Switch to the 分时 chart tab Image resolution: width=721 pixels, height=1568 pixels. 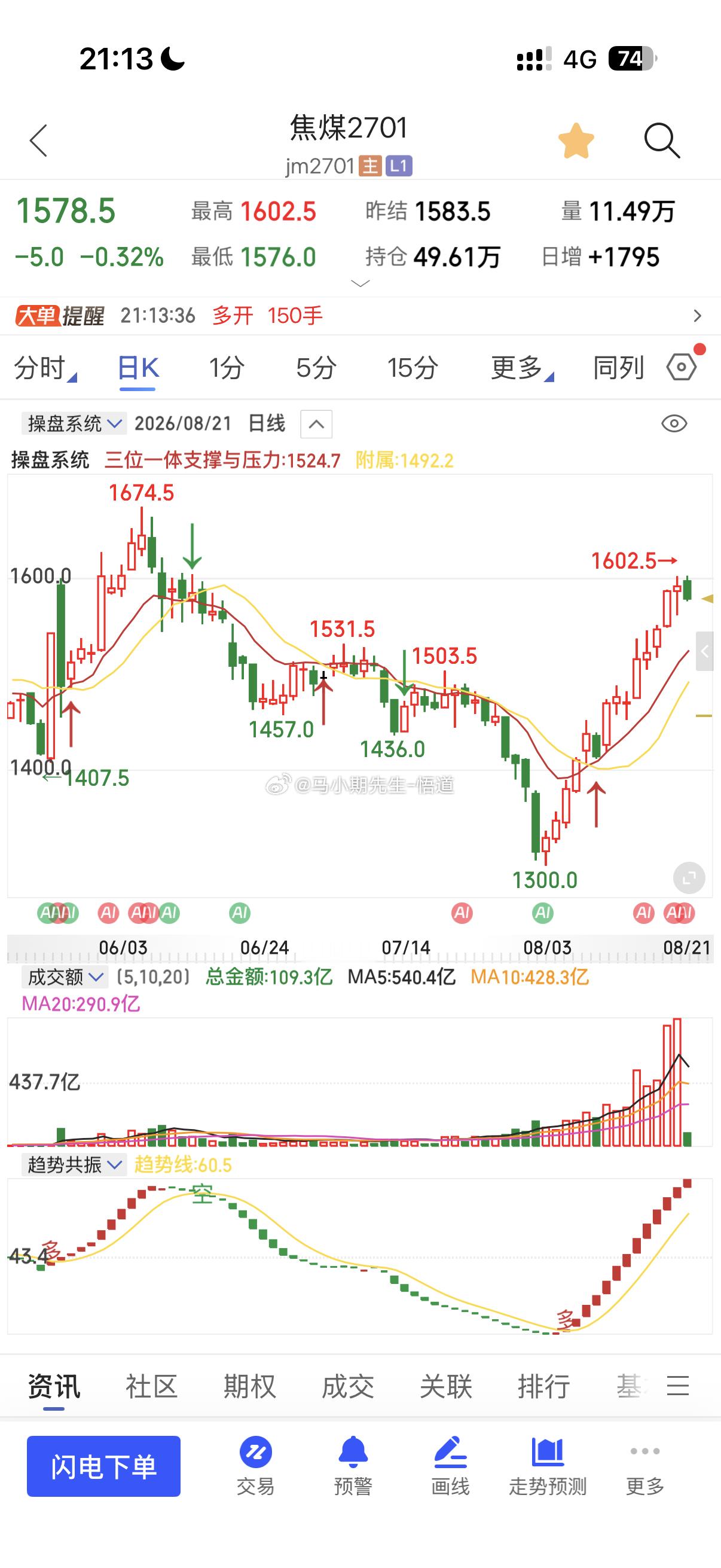(45, 368)
